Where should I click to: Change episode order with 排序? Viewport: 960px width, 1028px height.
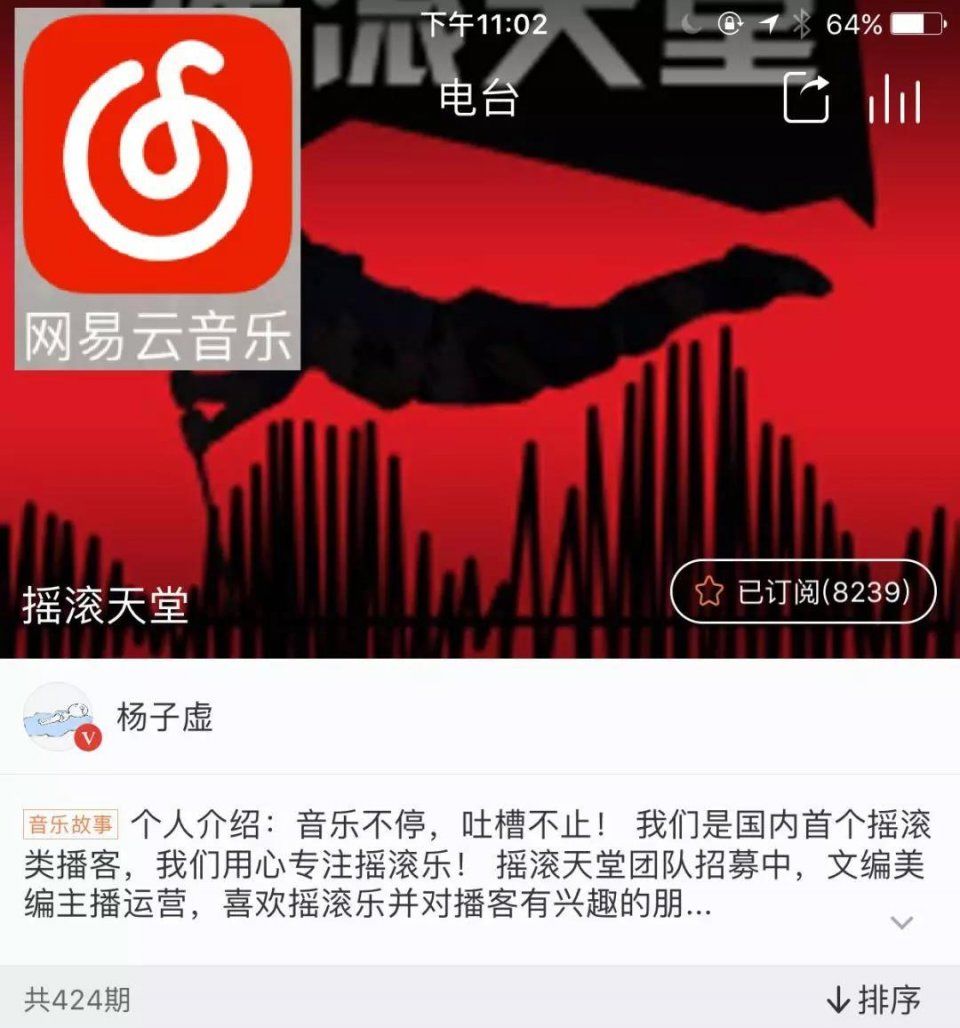[x=873, y=998]
